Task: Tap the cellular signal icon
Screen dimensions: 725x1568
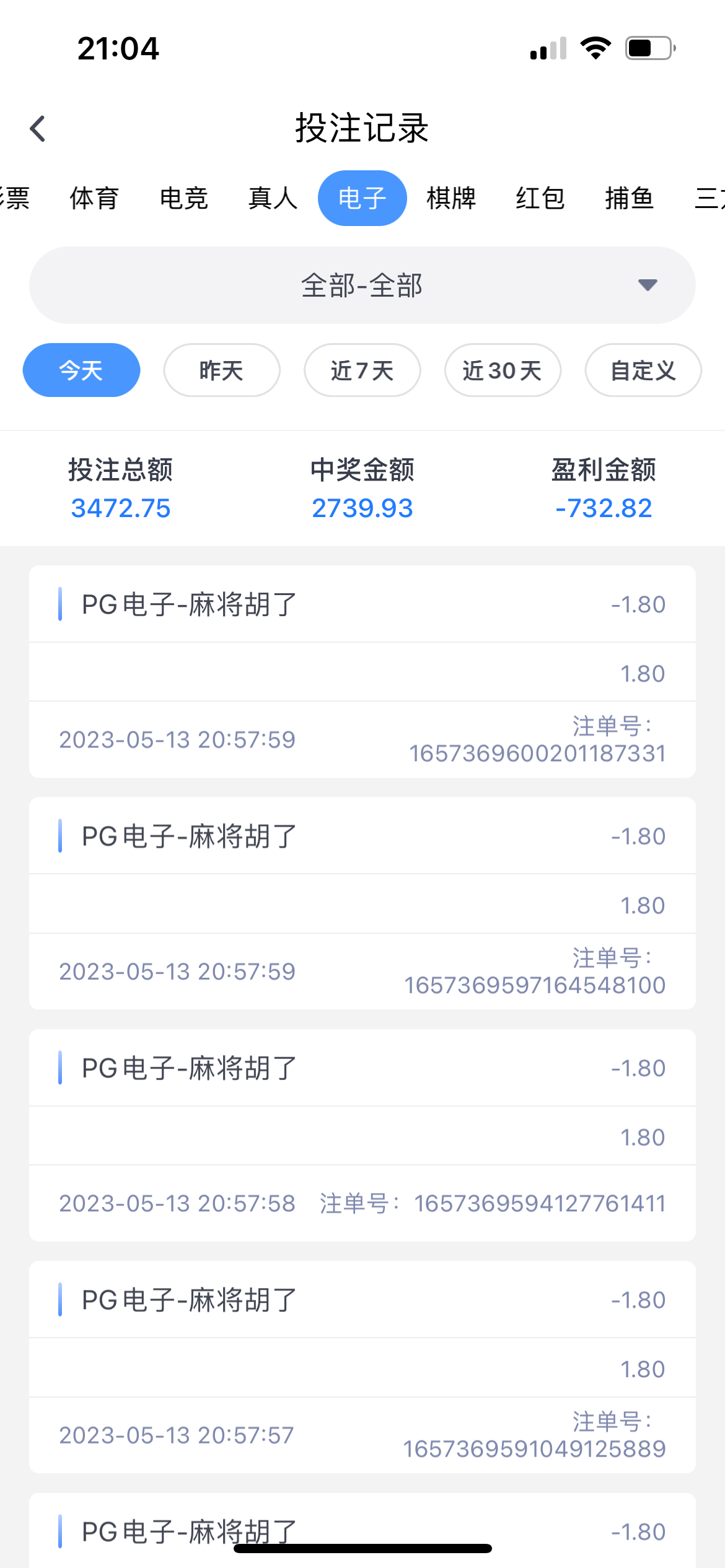Action: [x=548, y=48]
